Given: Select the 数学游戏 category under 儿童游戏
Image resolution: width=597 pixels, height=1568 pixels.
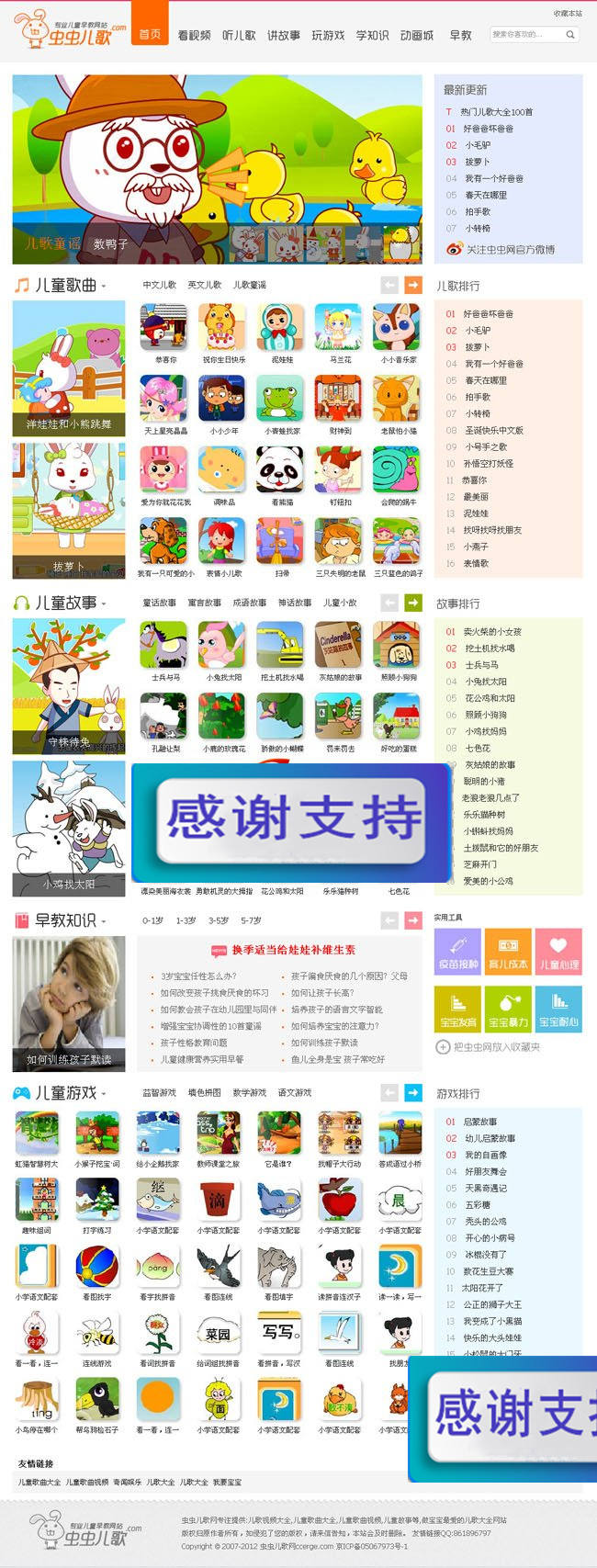Looking at the screenshot, I should [249, 1093].
